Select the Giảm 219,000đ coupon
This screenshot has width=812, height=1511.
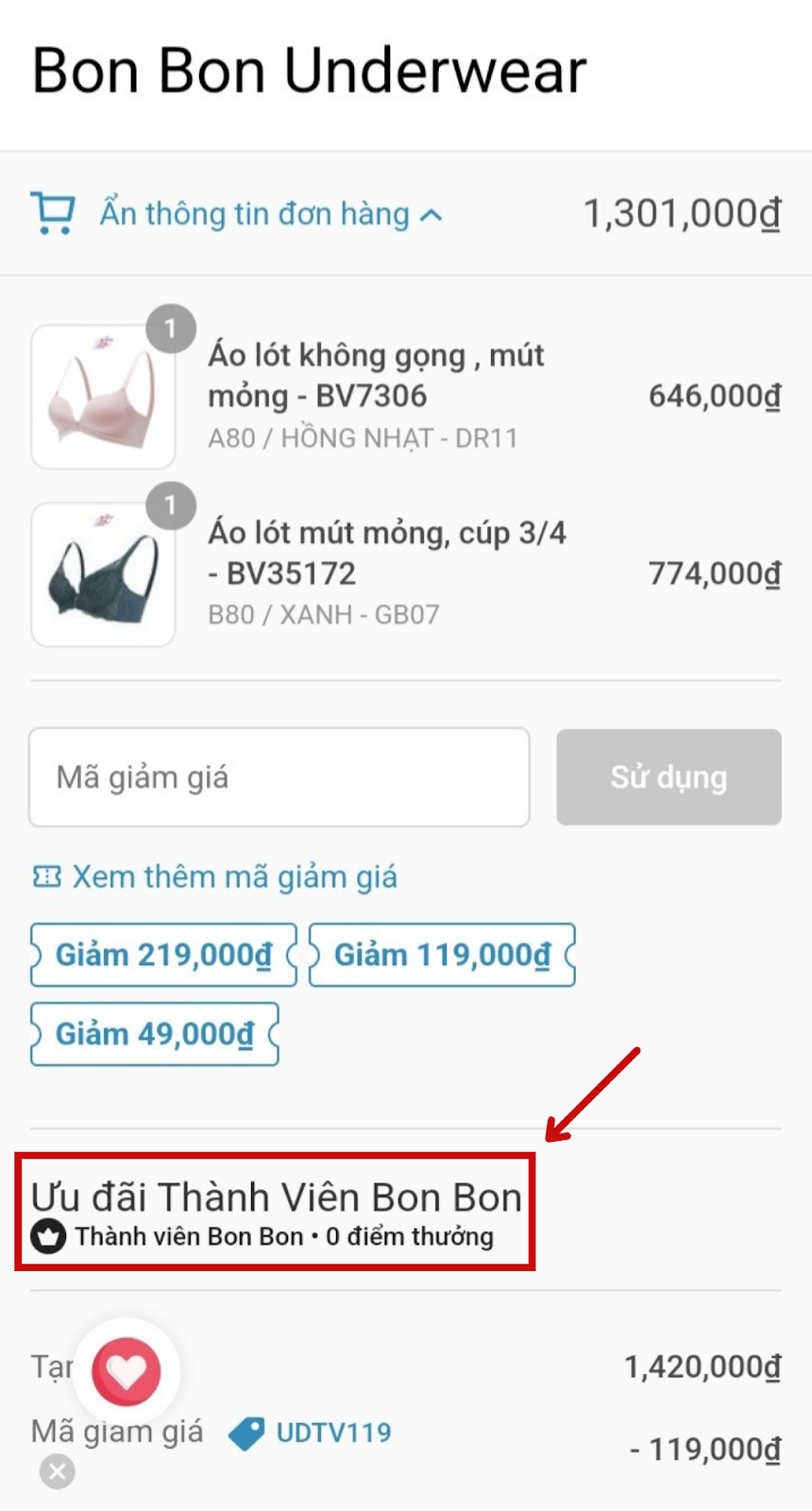[163, 955]
